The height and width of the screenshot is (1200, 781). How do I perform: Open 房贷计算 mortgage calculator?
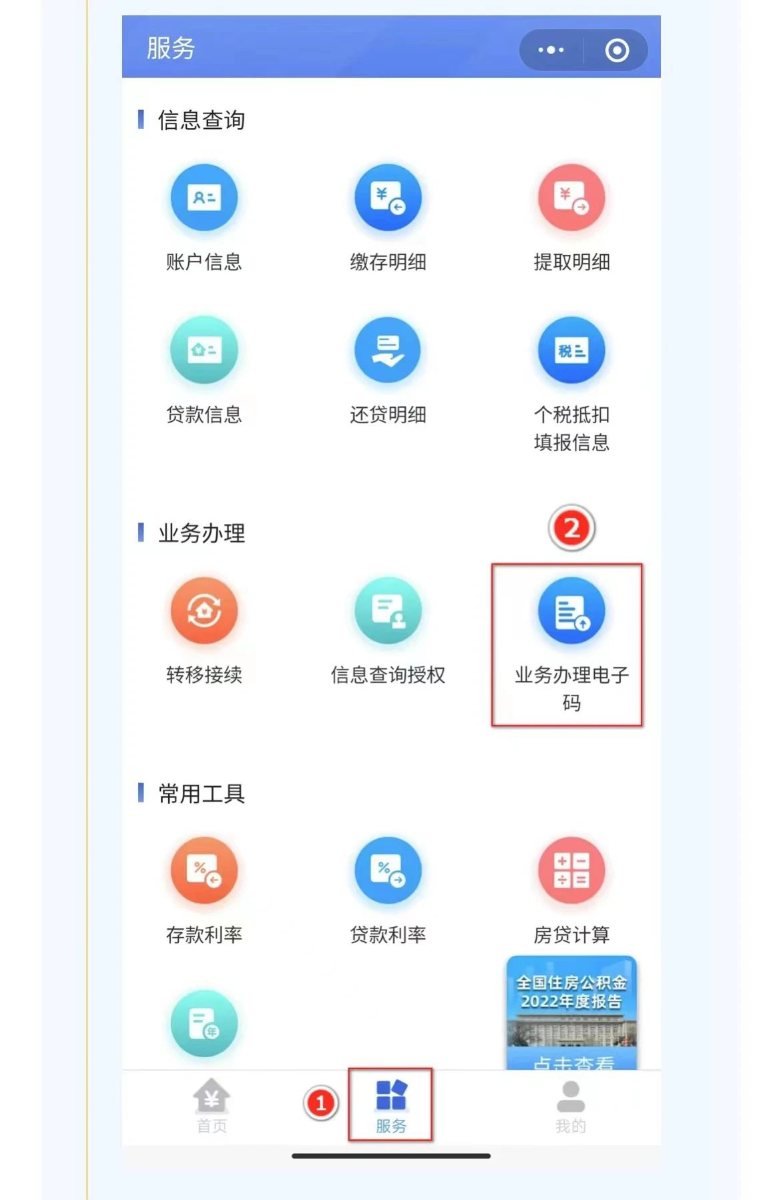pyautogui.click(x=571, y=871)
